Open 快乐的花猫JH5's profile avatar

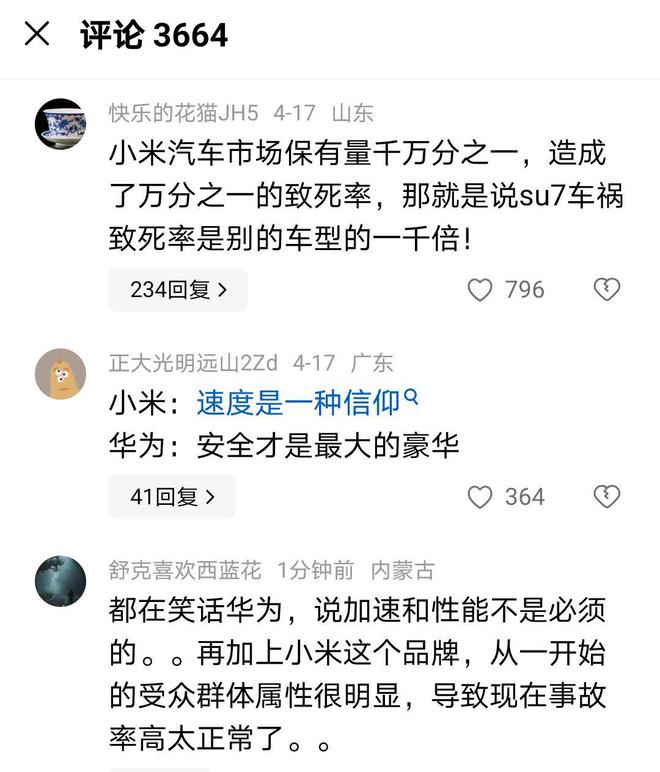[x=60, y=124]
